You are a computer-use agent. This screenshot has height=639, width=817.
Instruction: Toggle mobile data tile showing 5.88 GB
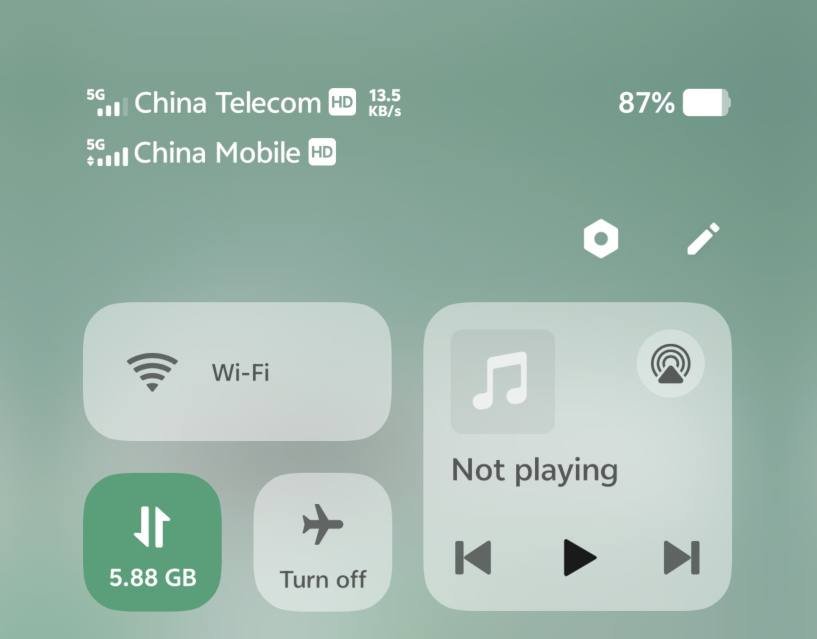tap(152, 541)
